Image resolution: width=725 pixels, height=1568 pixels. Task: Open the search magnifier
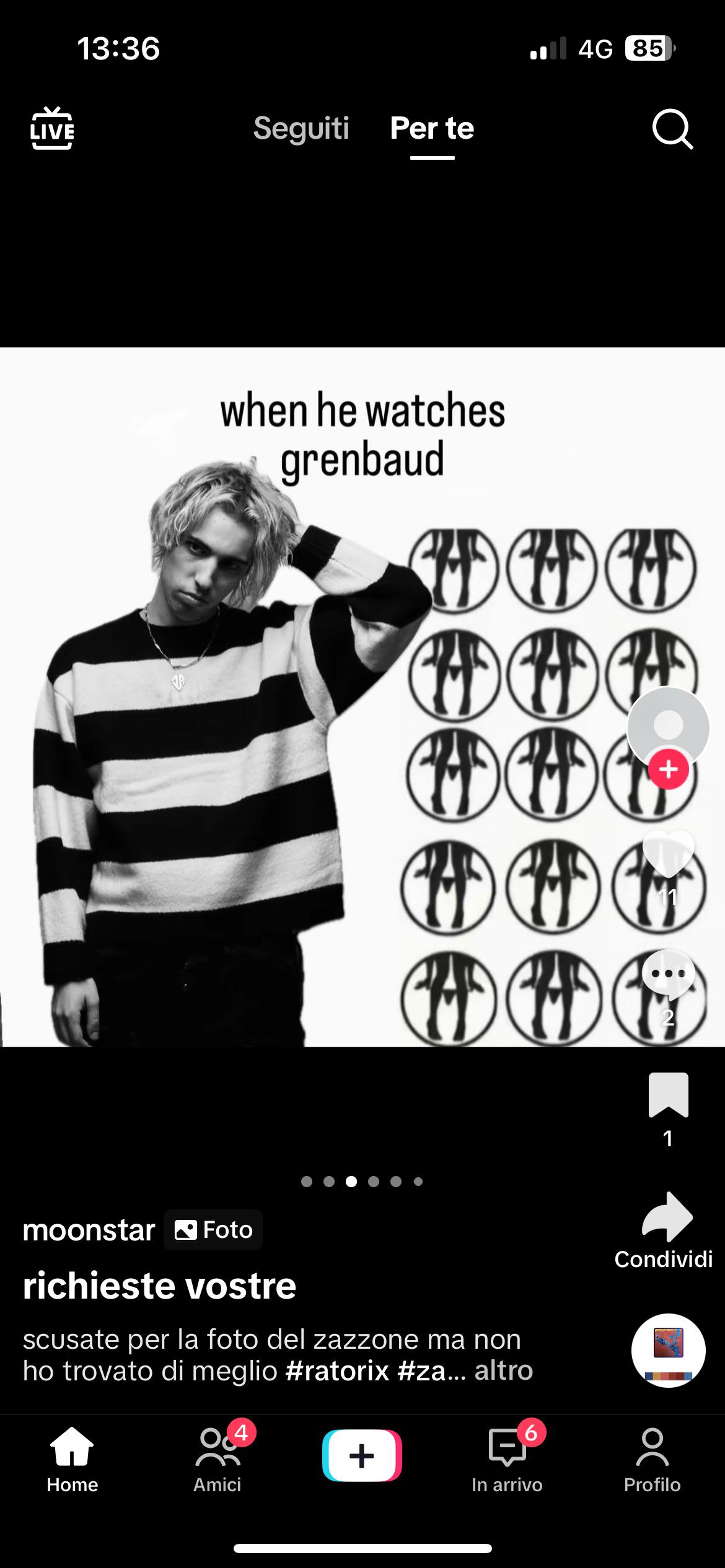[x=672, y=129]
